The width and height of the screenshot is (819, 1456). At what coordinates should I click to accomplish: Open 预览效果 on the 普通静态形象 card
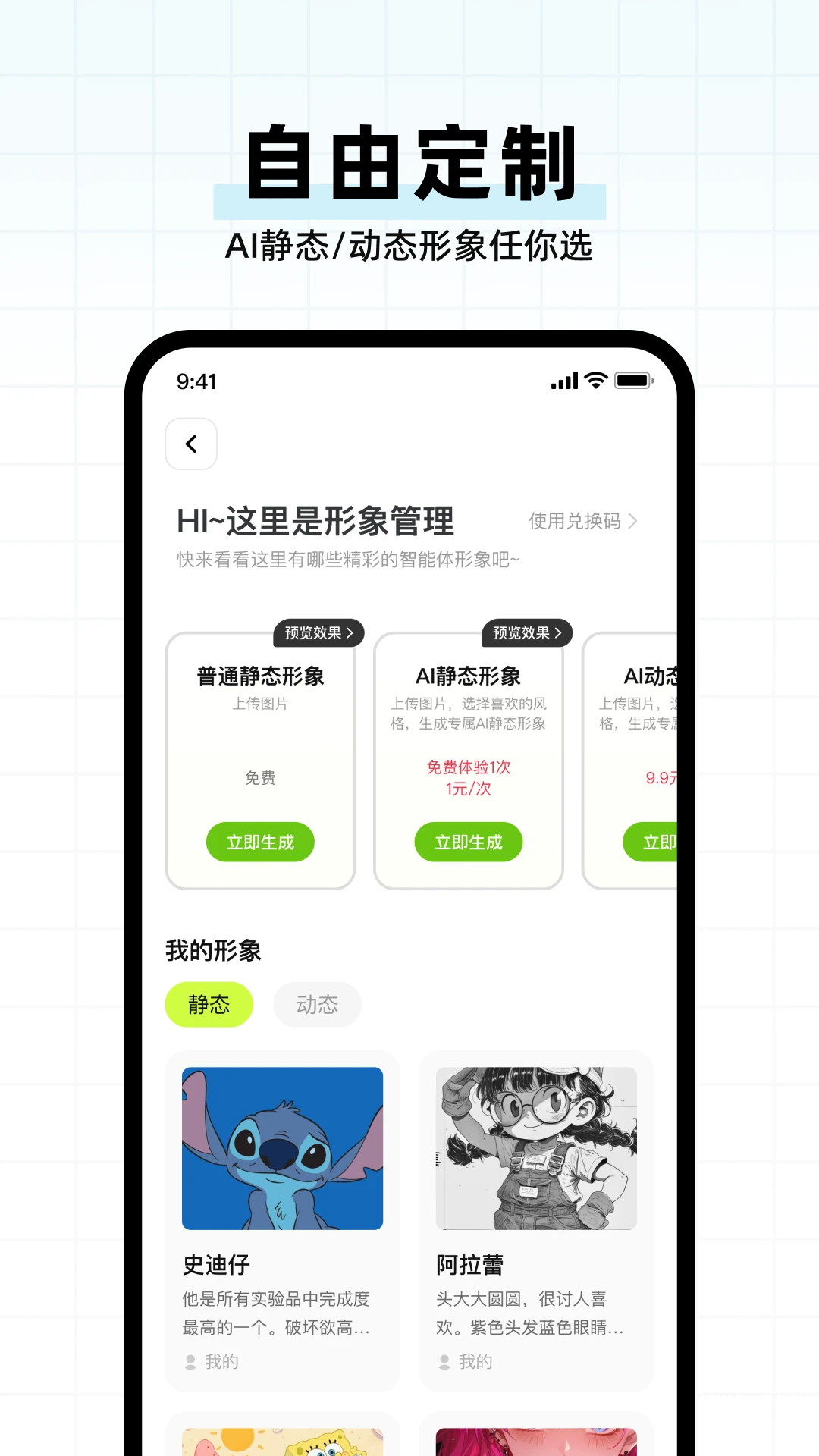point(318,632)
